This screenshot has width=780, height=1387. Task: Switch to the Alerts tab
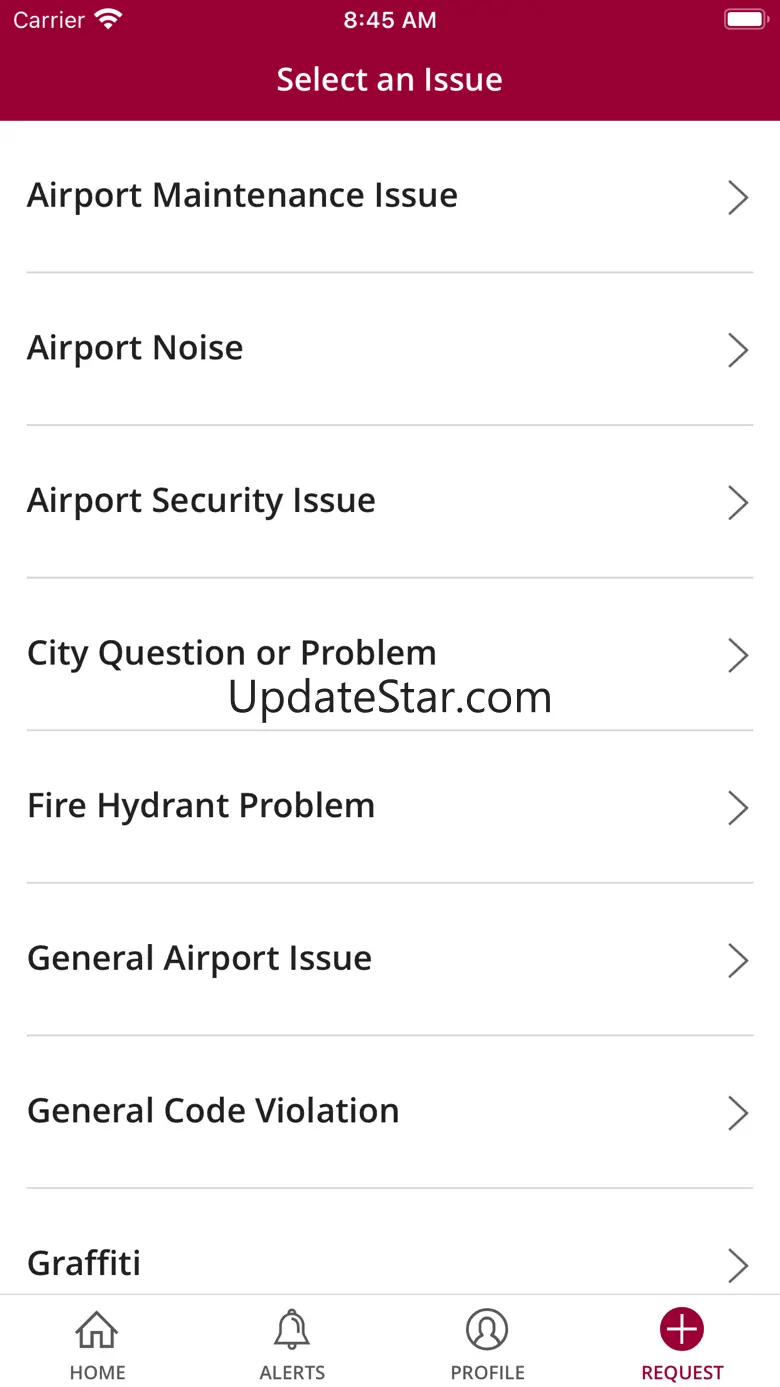[292, 1344]
